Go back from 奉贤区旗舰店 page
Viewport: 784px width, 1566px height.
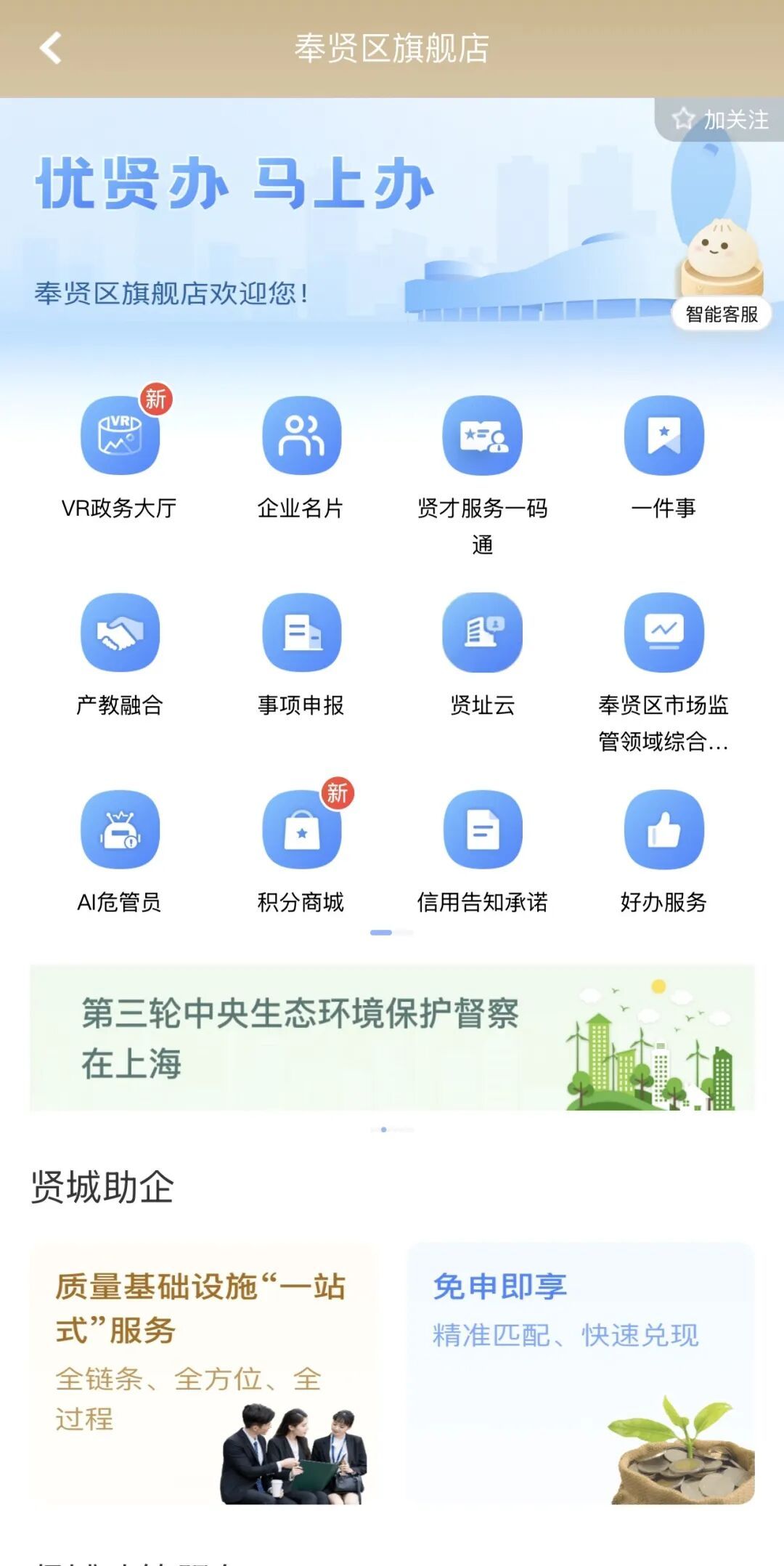(x=51, y=48)
